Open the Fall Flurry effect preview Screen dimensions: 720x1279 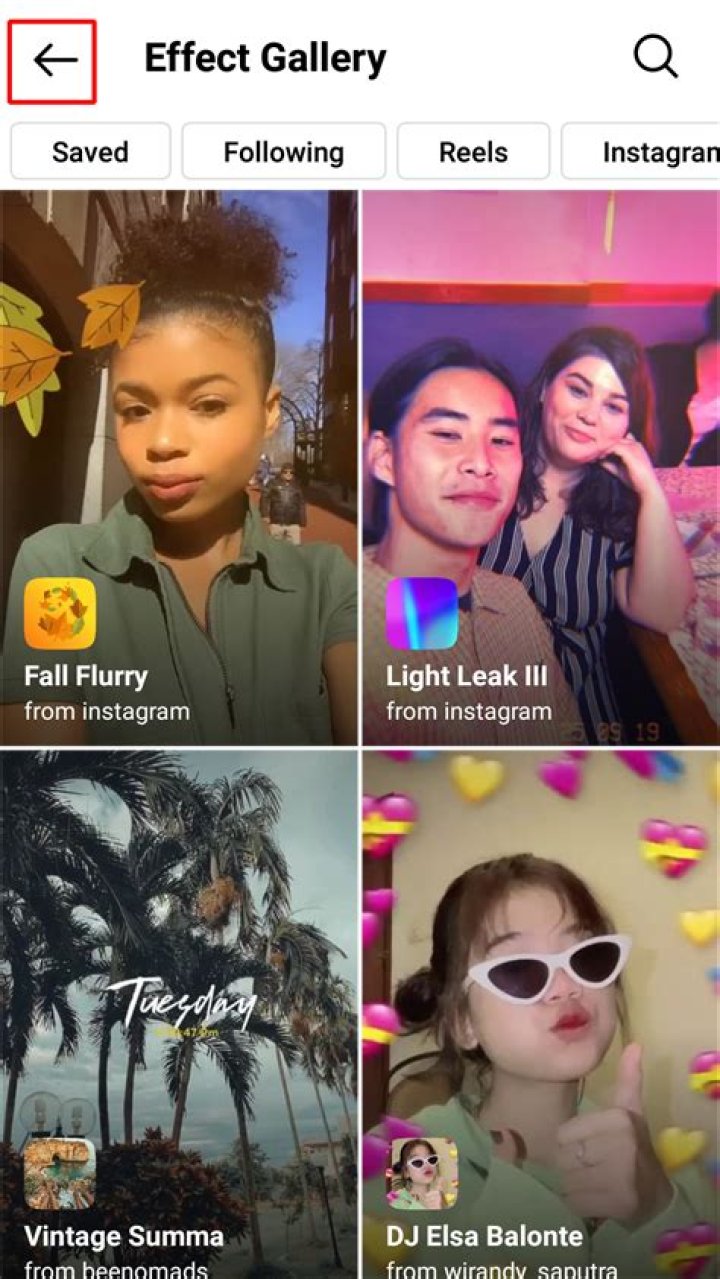coord(180,400)
